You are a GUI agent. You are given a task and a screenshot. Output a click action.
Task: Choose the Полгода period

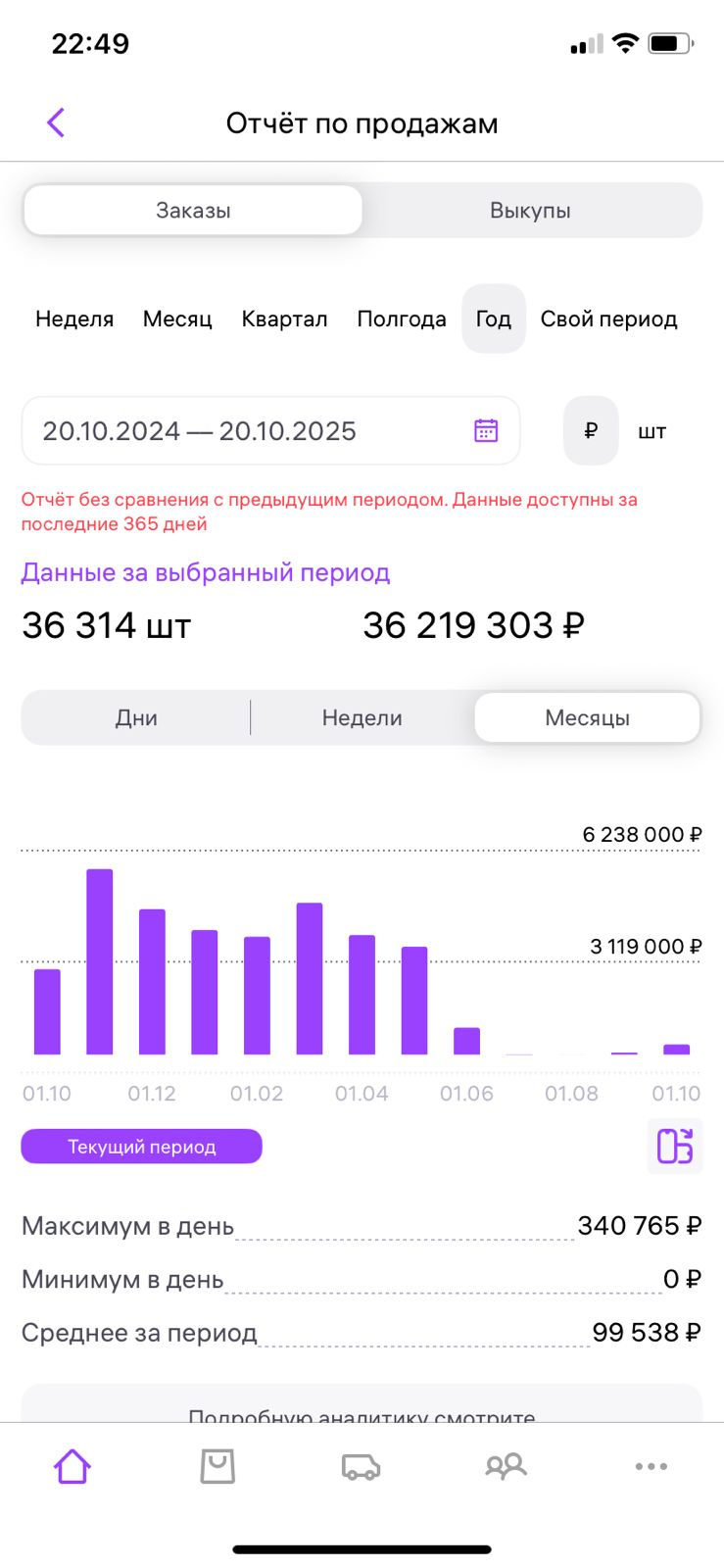click(x=402, y=318)
